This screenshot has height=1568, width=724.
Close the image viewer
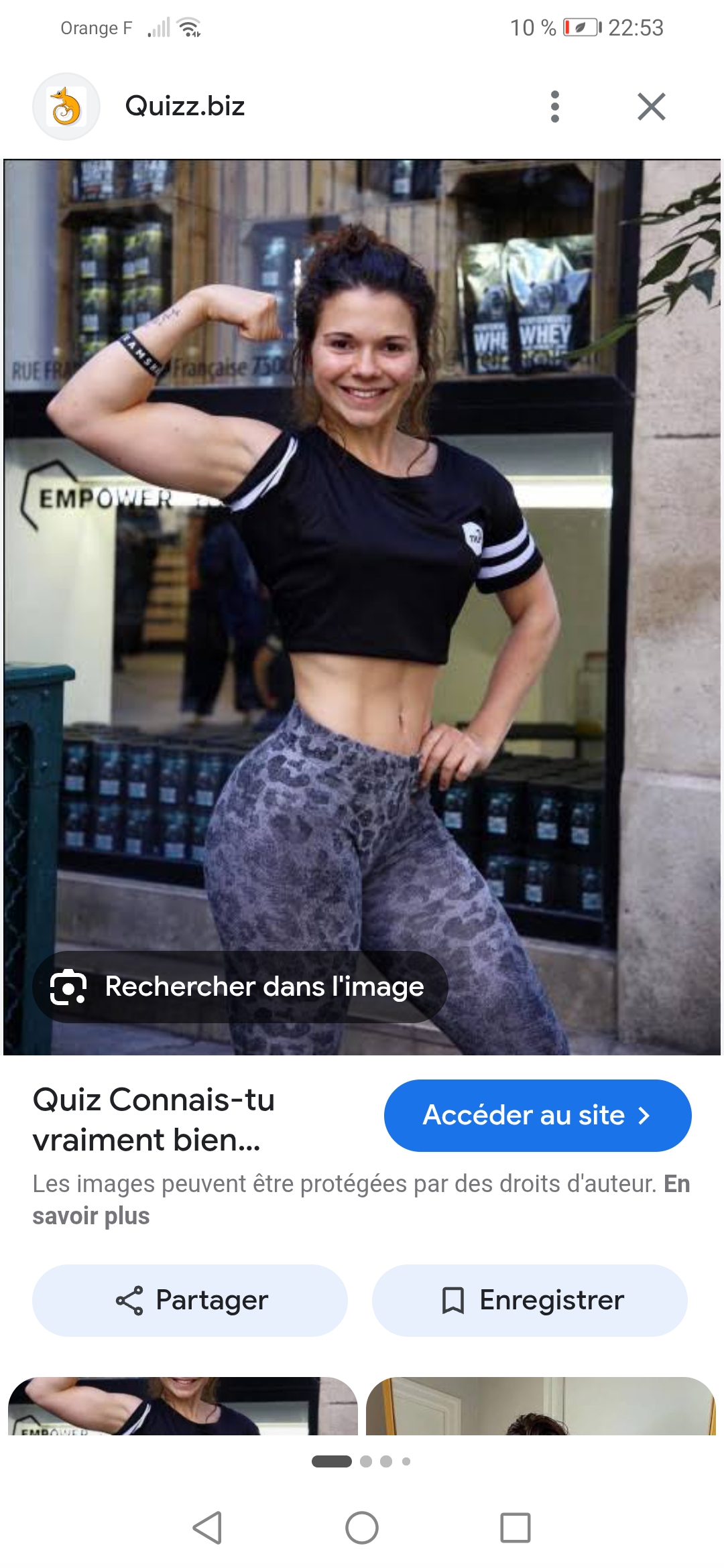click(x=651, y=107)
